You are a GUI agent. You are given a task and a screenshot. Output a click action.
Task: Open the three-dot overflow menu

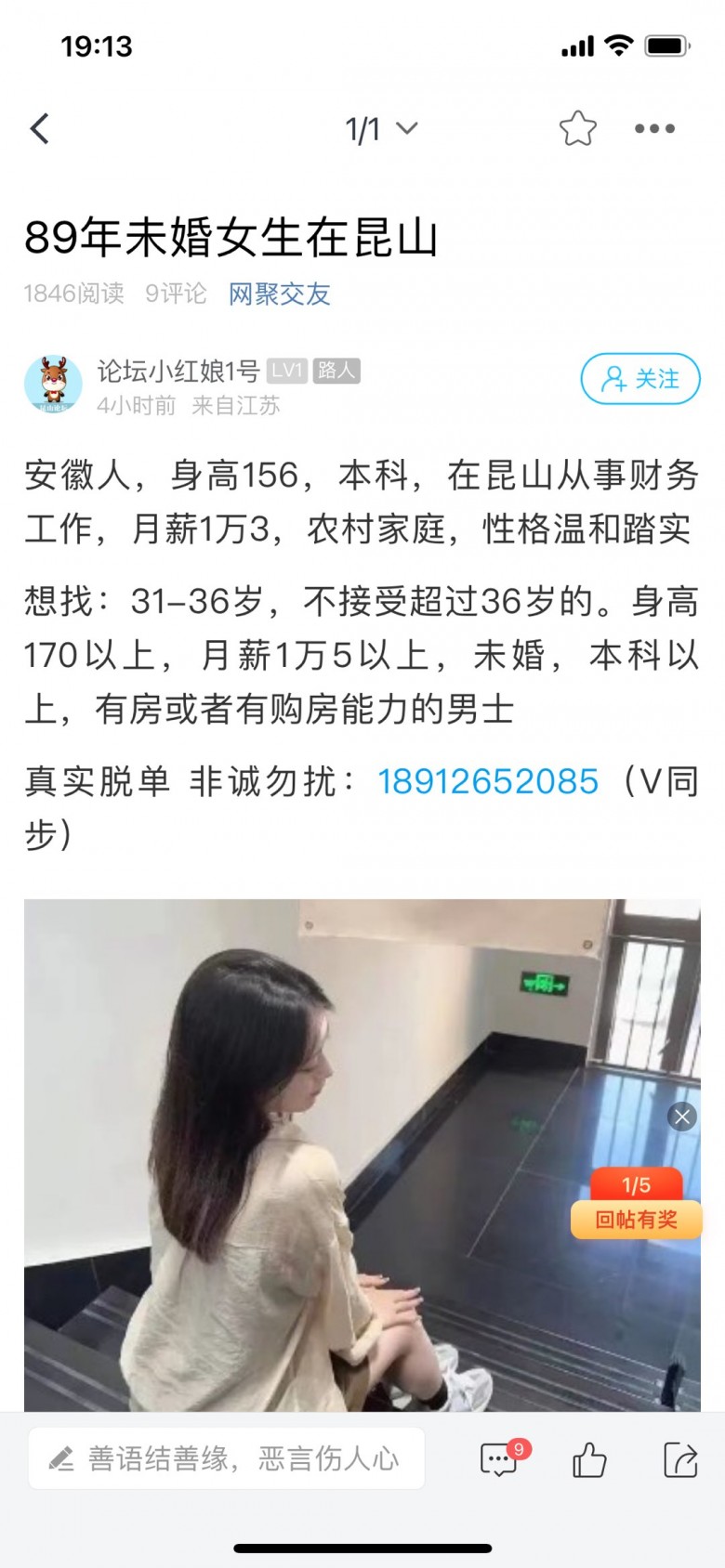click(654, 129)
